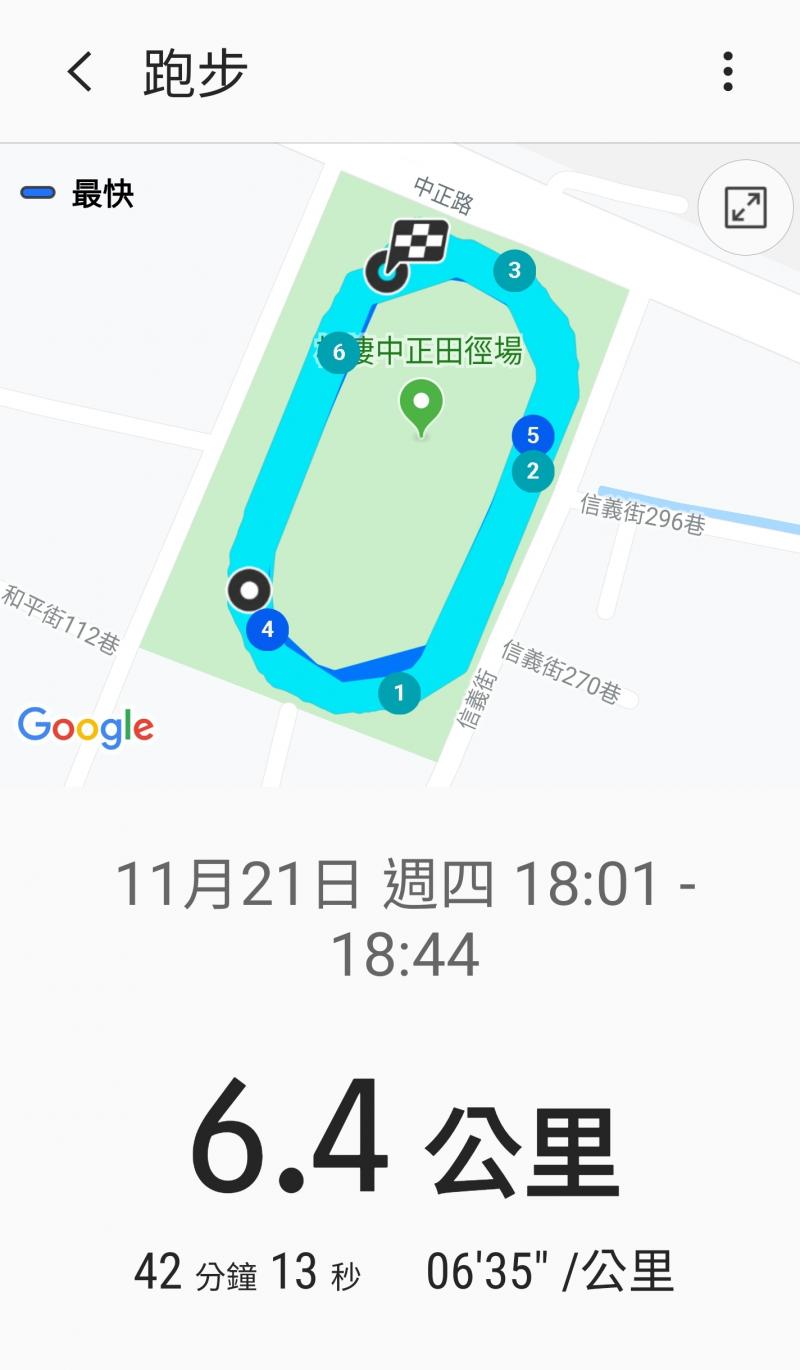The height and width of the screenshot is (1370, 800).
Task: Expand the running route map to fullscreen
Action: click(x=745, y=208)
